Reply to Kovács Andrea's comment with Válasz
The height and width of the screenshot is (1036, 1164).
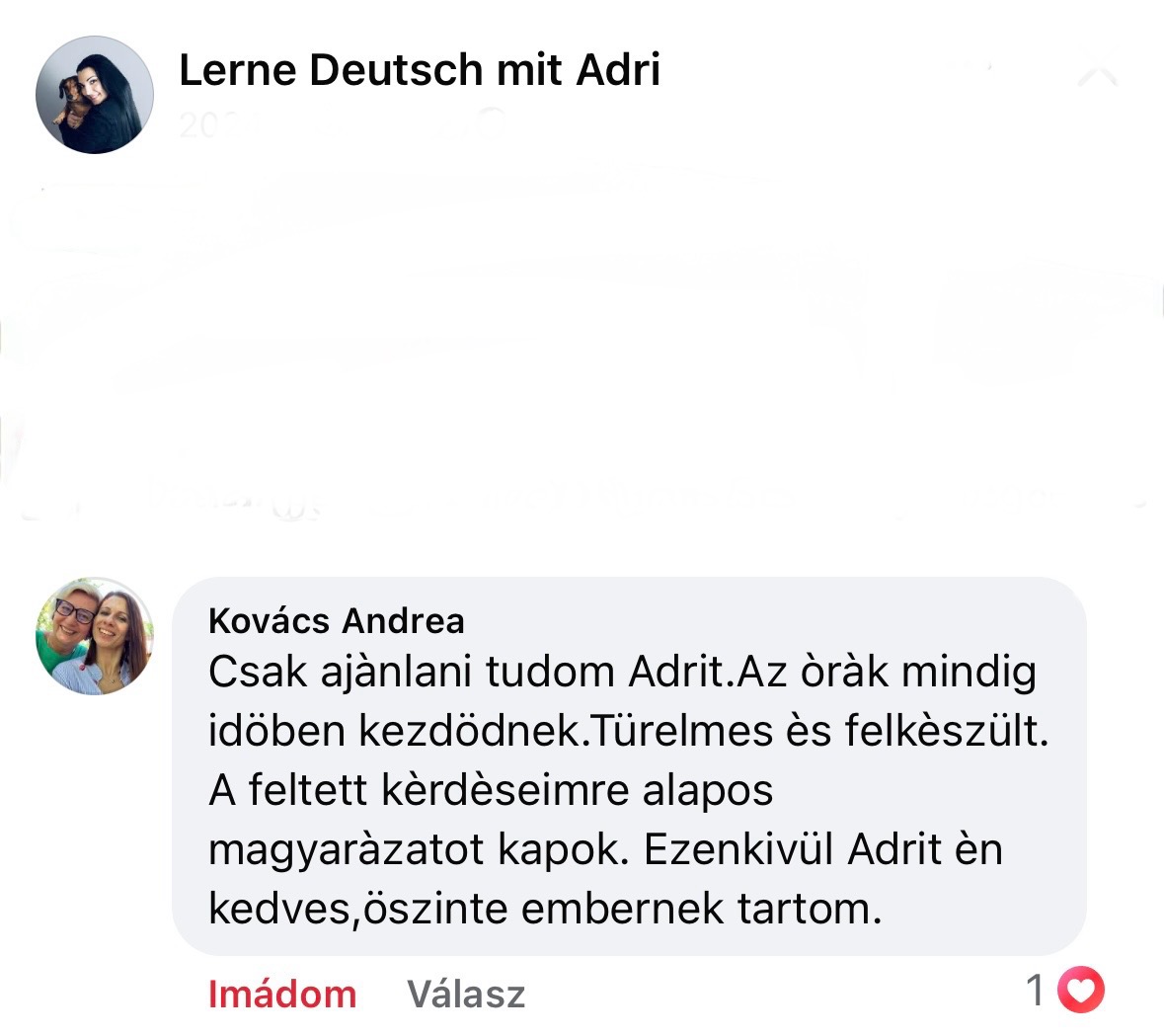(466, 994)
